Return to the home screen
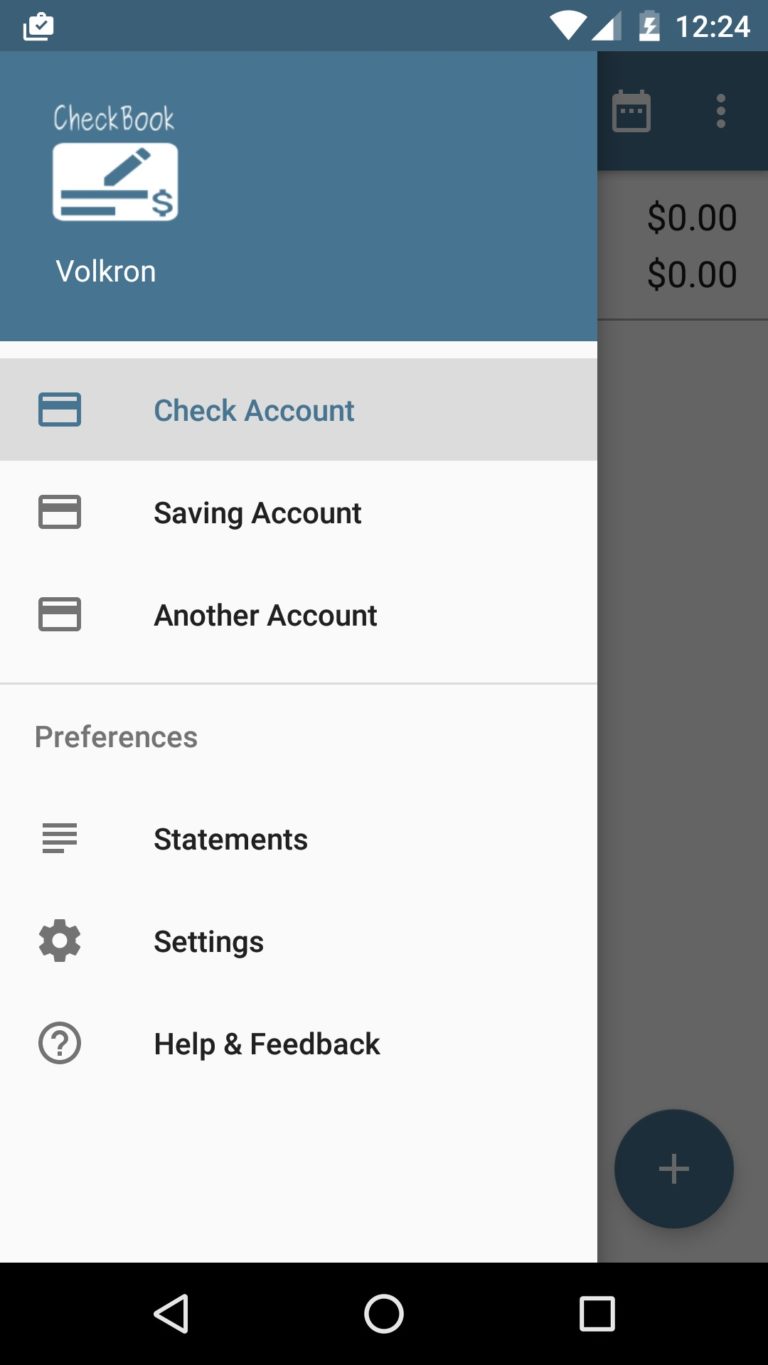The image size is (768, 1365). [384, 1314]
